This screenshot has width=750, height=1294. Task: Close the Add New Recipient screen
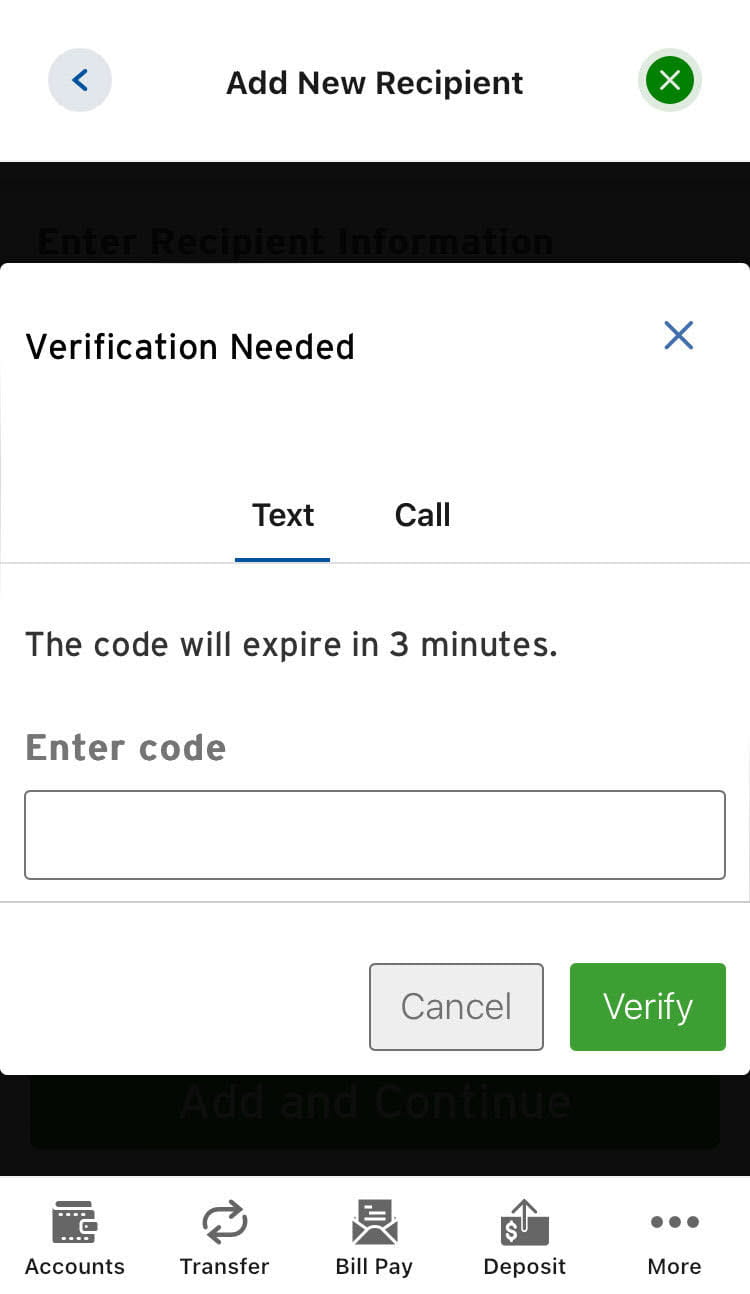click(x=670, y=80)
